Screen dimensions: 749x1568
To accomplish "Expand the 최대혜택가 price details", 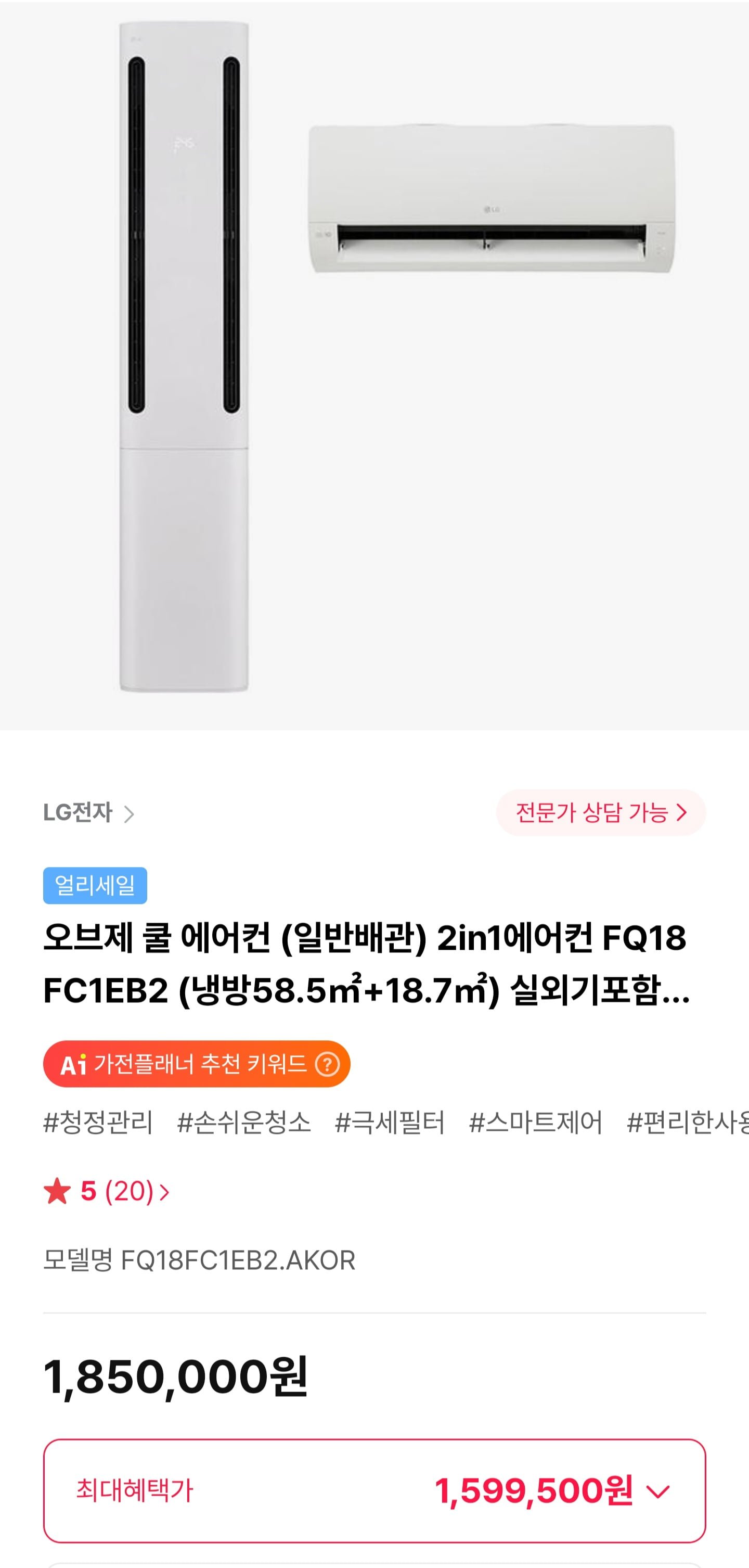I will 658,1491.
